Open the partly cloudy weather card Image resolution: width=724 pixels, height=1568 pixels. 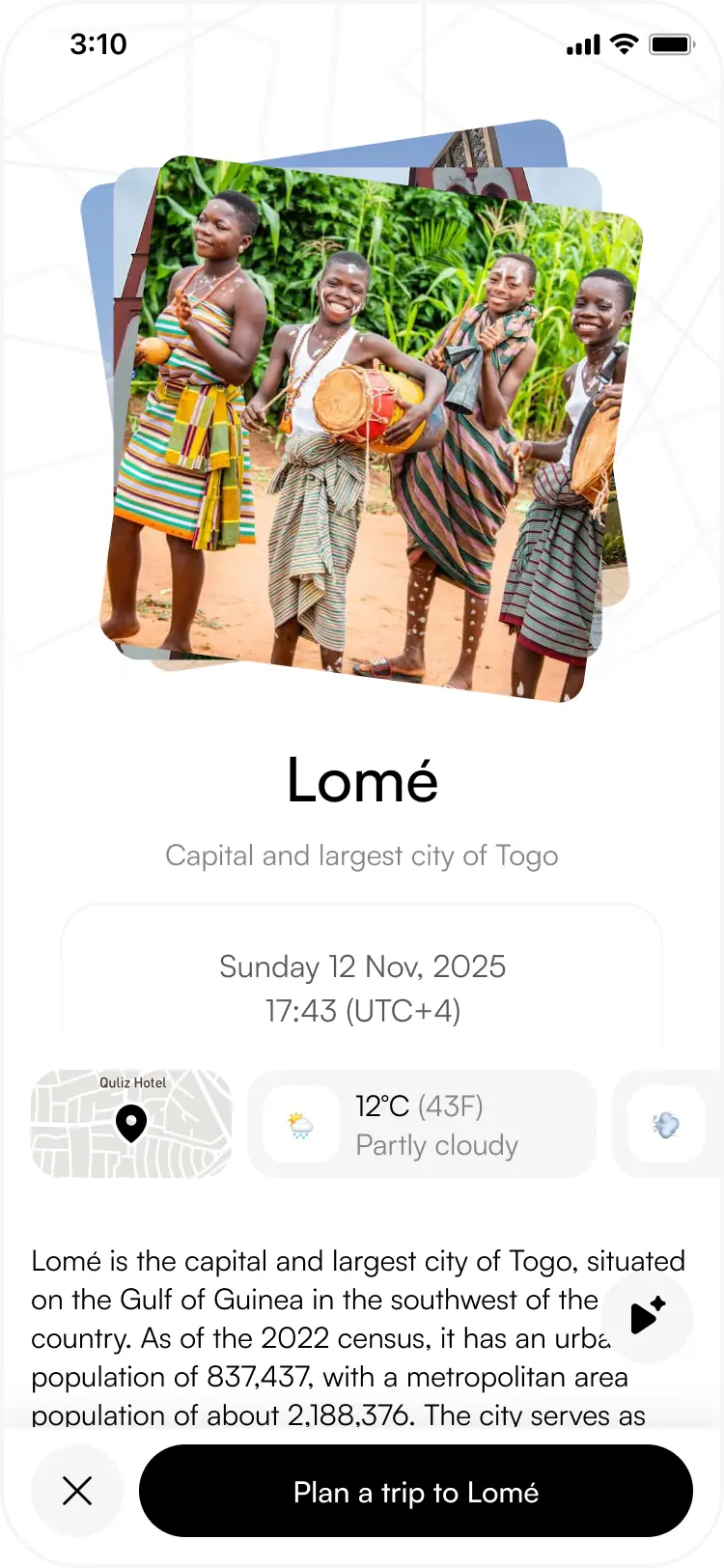(x=422, y=1124)
